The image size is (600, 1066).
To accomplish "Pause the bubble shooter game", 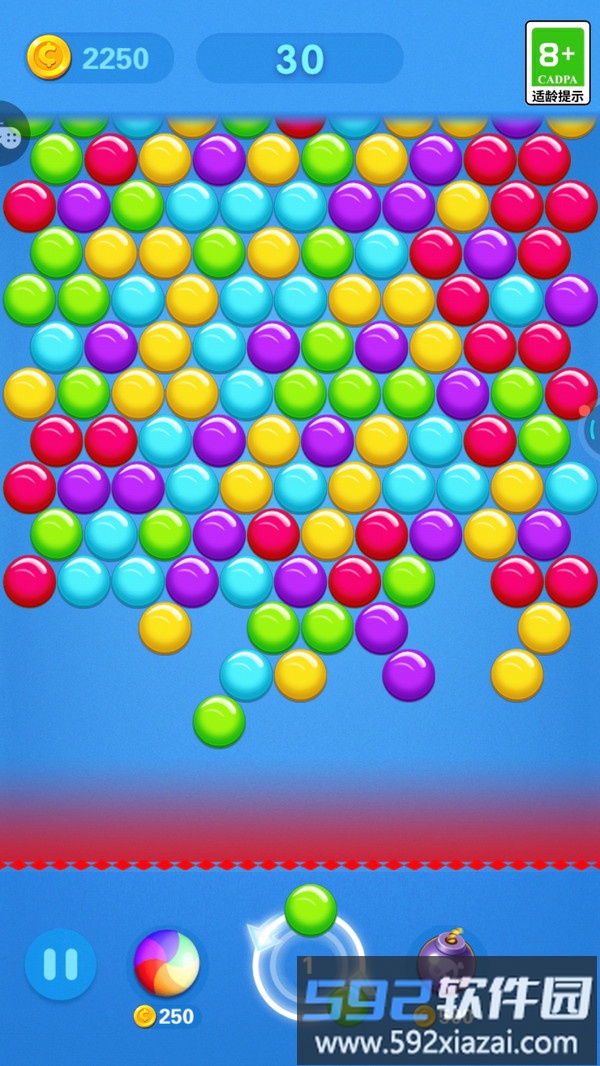I will pyautogui.click(x=60, y=964).
